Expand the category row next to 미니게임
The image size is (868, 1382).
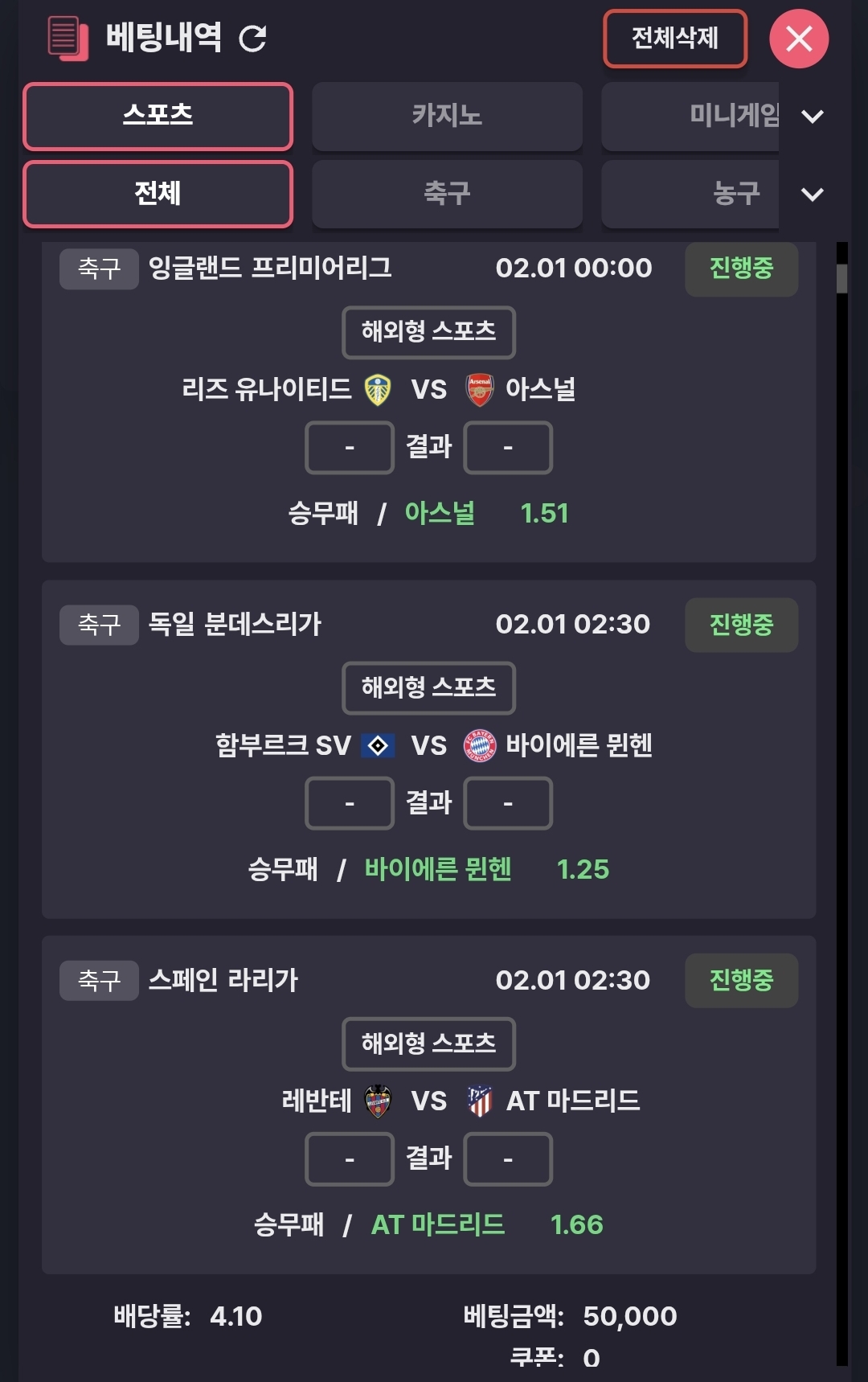point(813,117)
